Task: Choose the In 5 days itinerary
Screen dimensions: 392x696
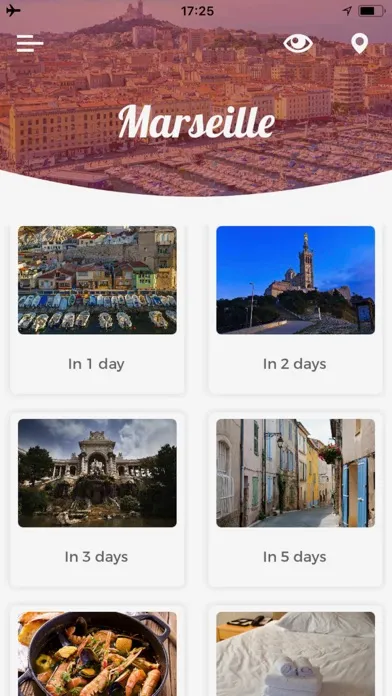Action: pyautogui.click(x=295, y=499)
